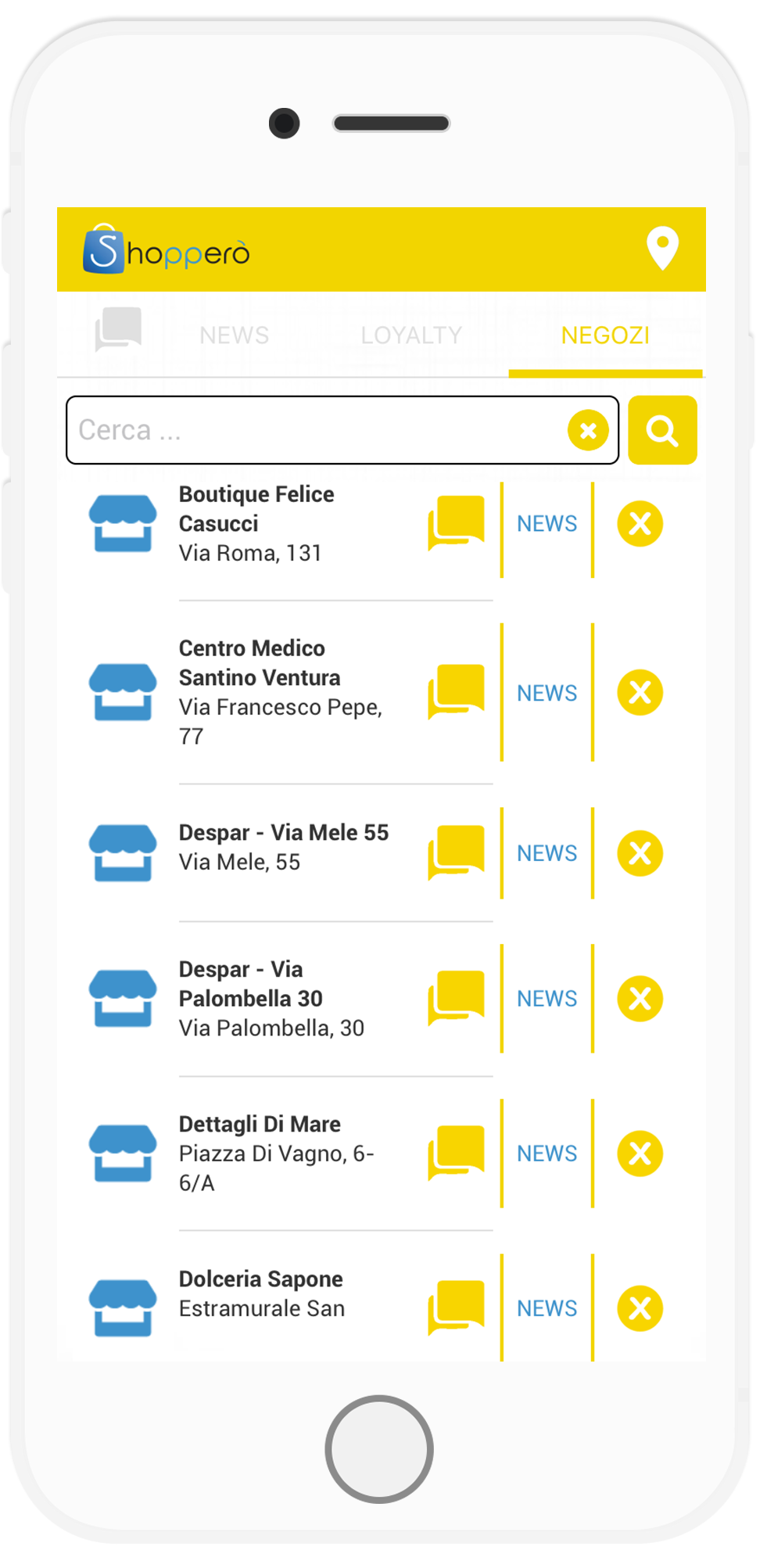
Task: Open the map location pin
Action: tap(661, 249)
